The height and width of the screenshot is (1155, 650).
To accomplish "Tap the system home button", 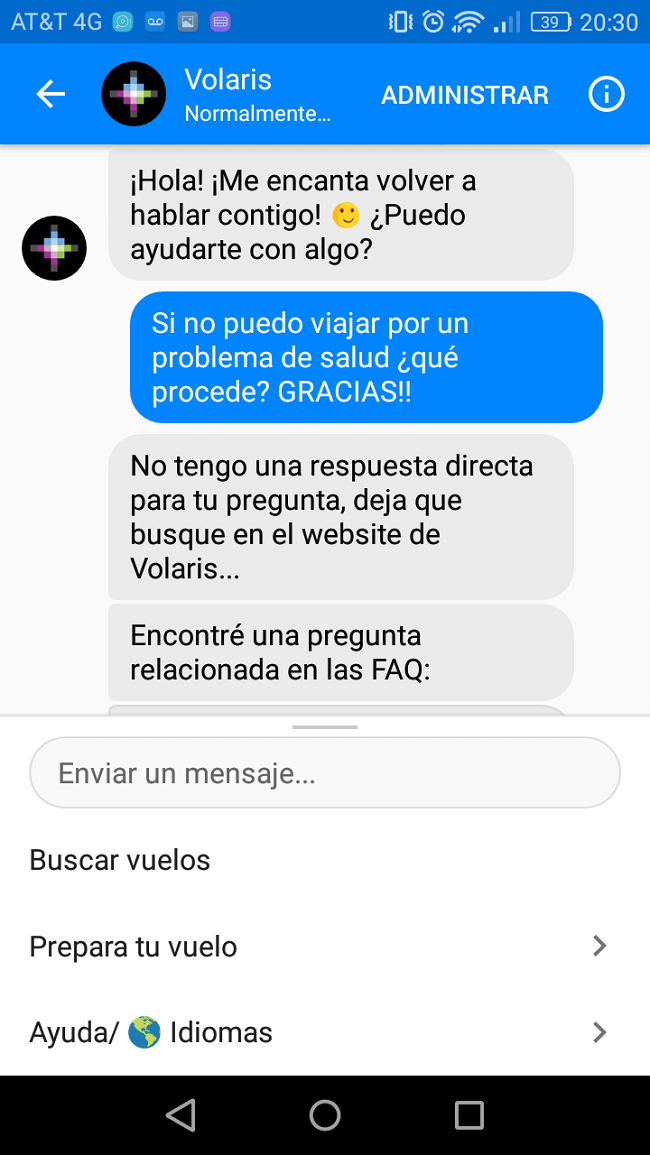I will 325,1115.
